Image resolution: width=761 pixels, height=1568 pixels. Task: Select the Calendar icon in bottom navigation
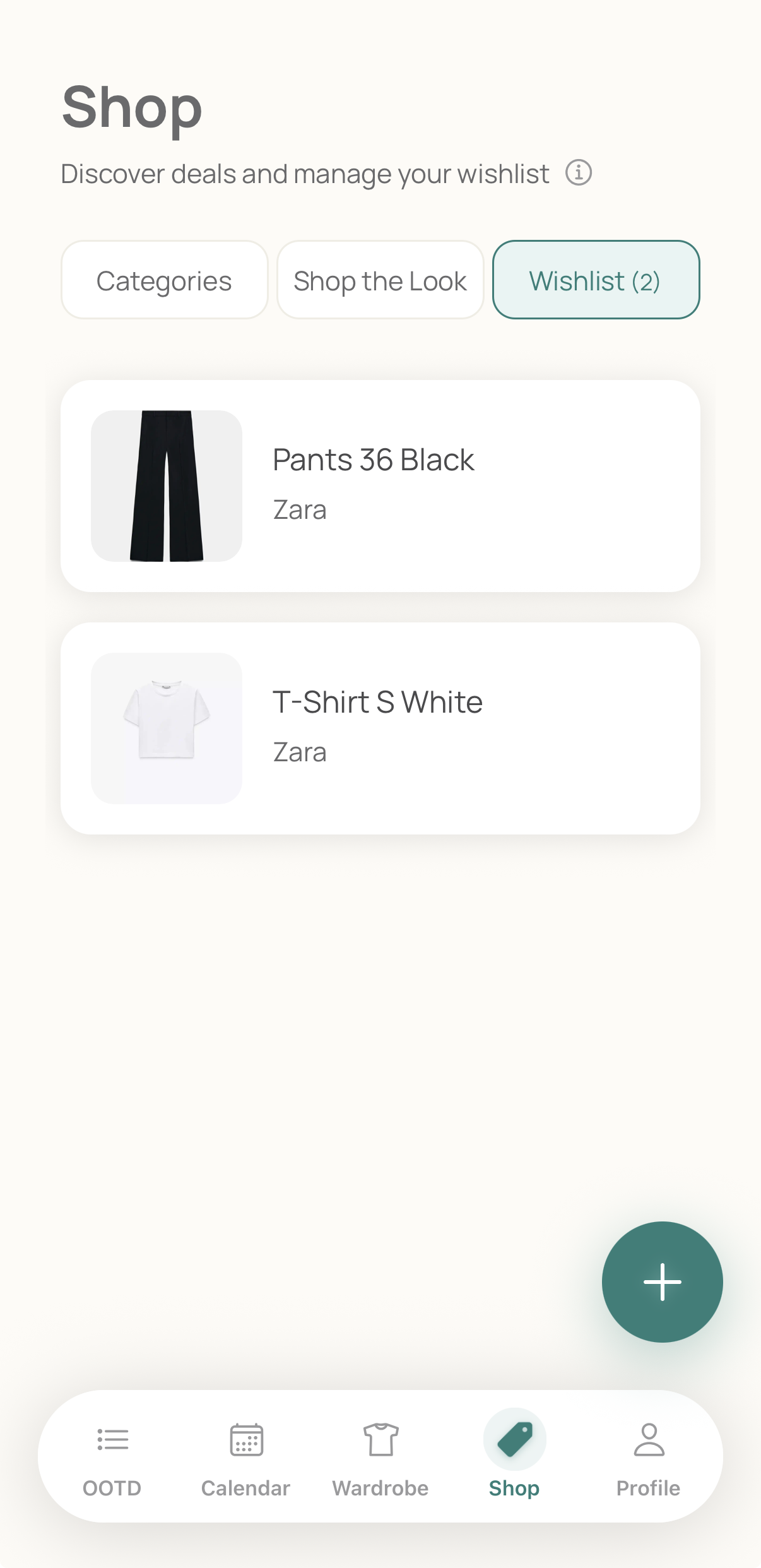(x=245, y=1440)
